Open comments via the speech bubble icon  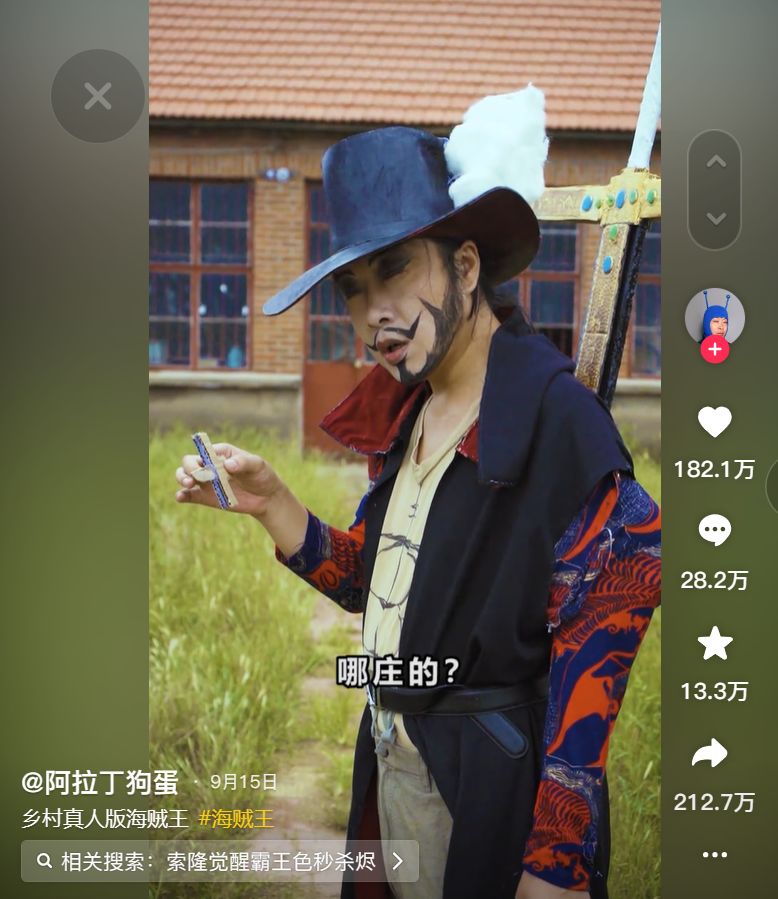(x=714, y=528)
